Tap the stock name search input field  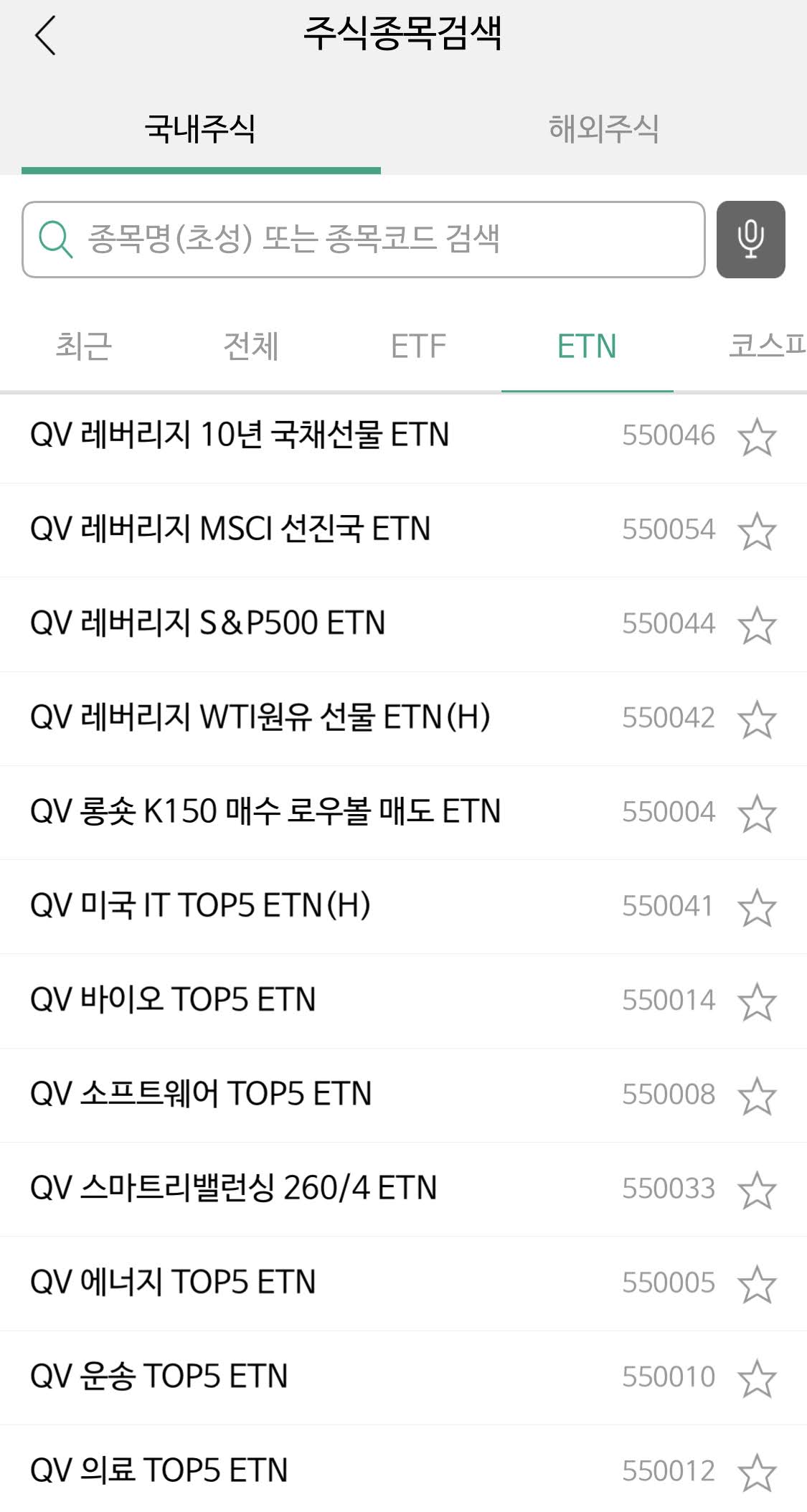click(359, 237)
